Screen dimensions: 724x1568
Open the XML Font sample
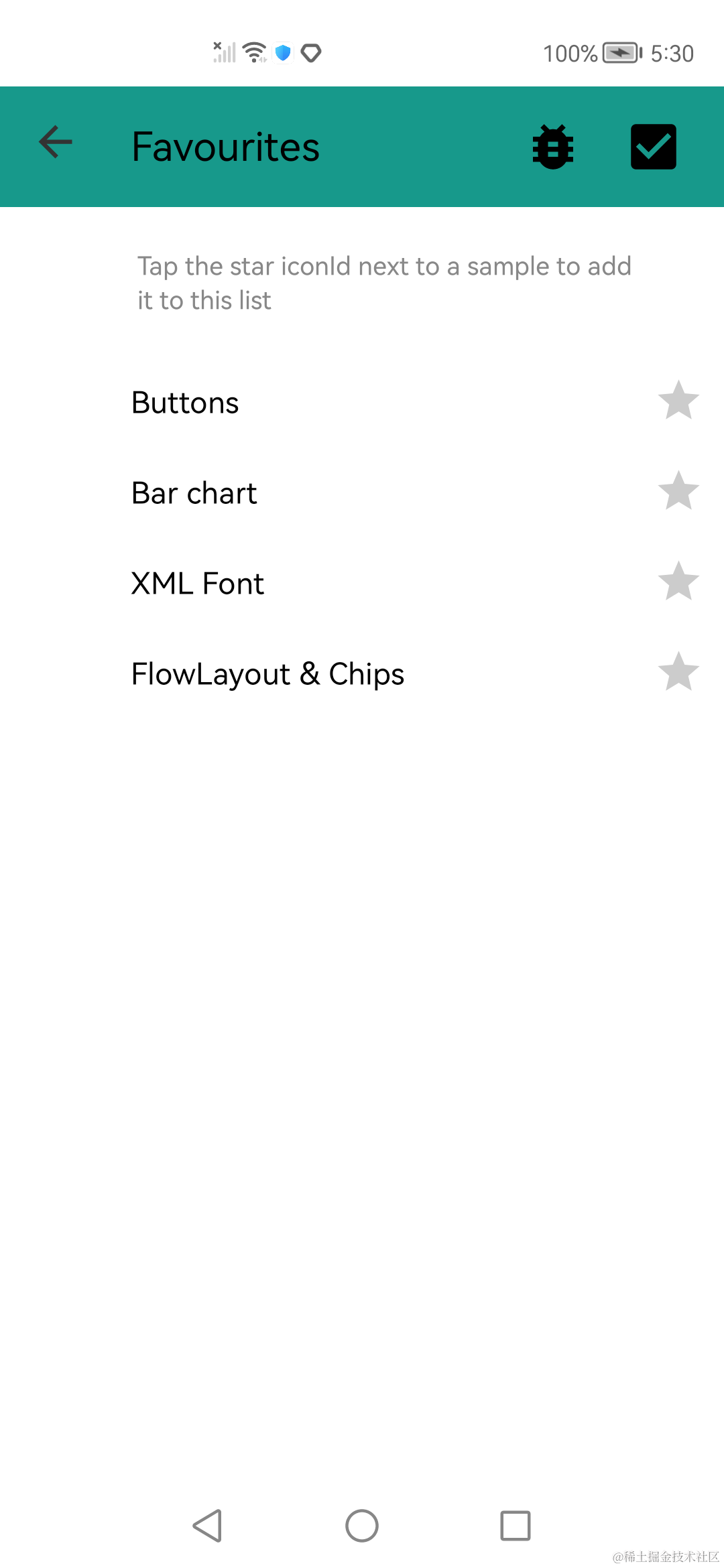198,584
